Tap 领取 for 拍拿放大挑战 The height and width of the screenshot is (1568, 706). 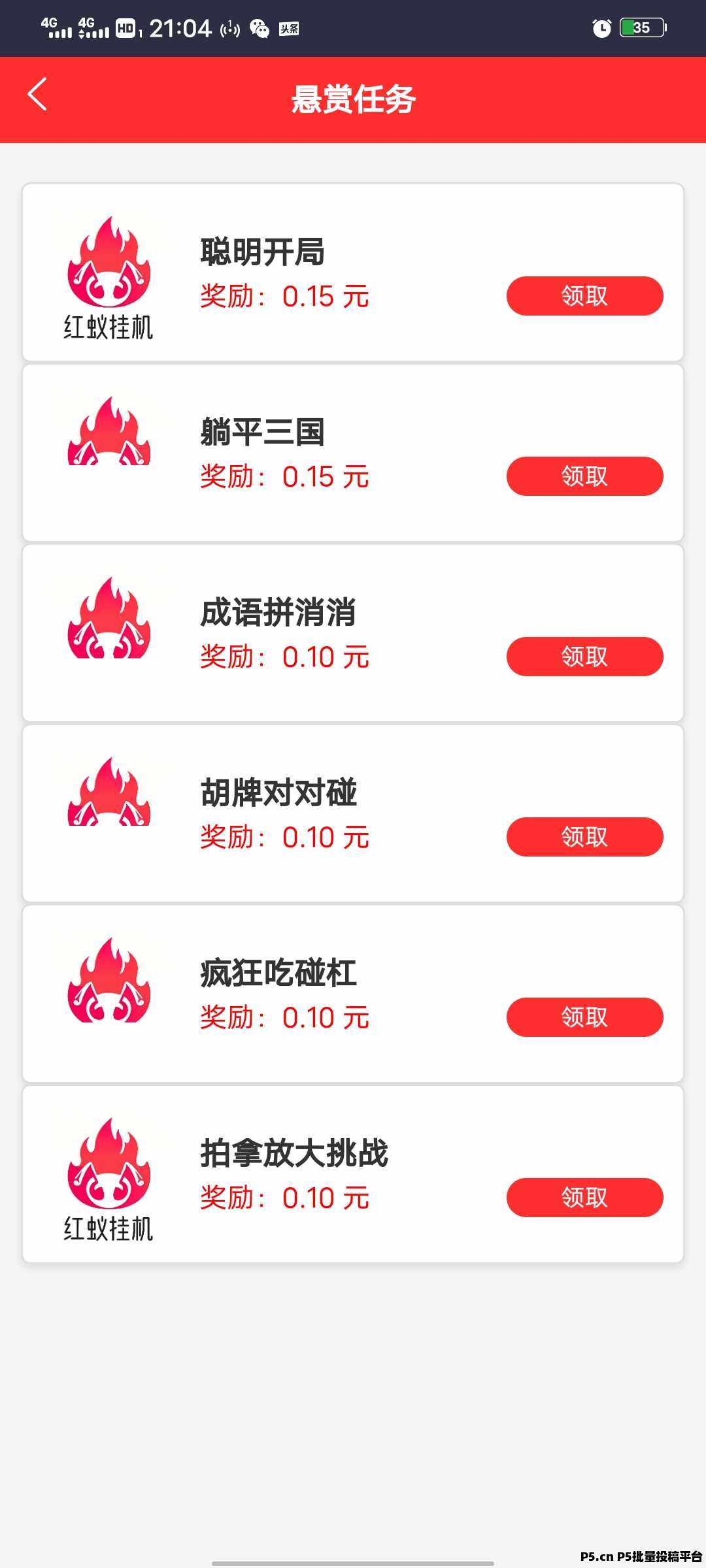pyautogui.click(x=584, y=1198)
